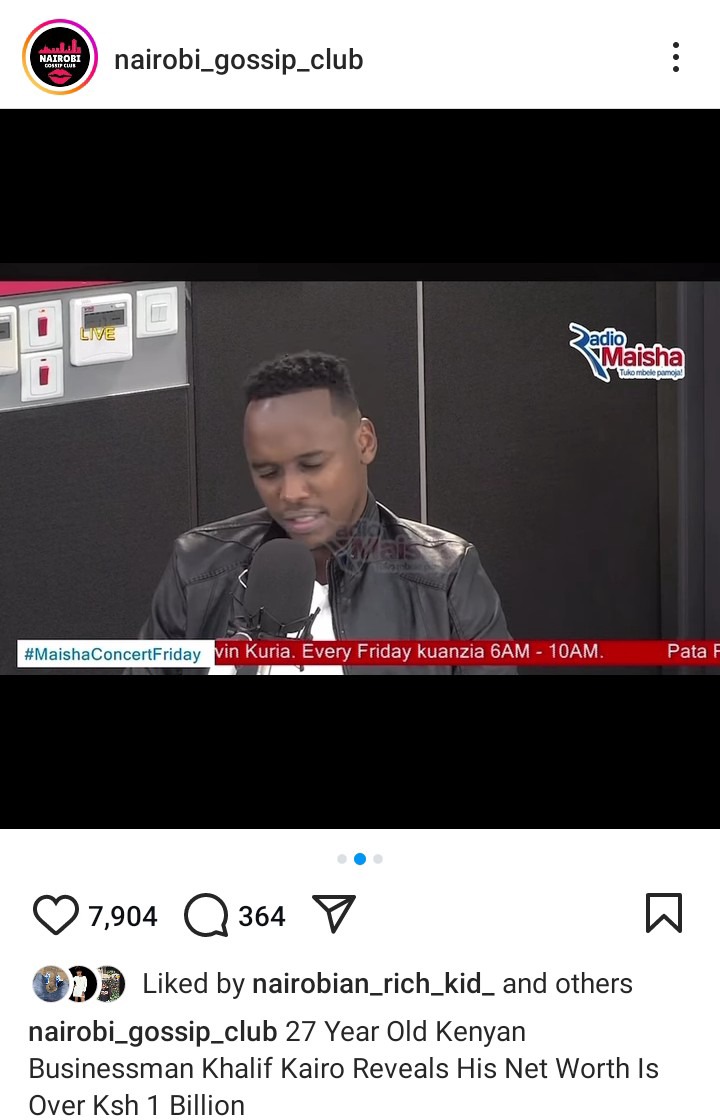Share this post via paper plane
Viewport: 720px width, 1120px height.
pos(334,914)
